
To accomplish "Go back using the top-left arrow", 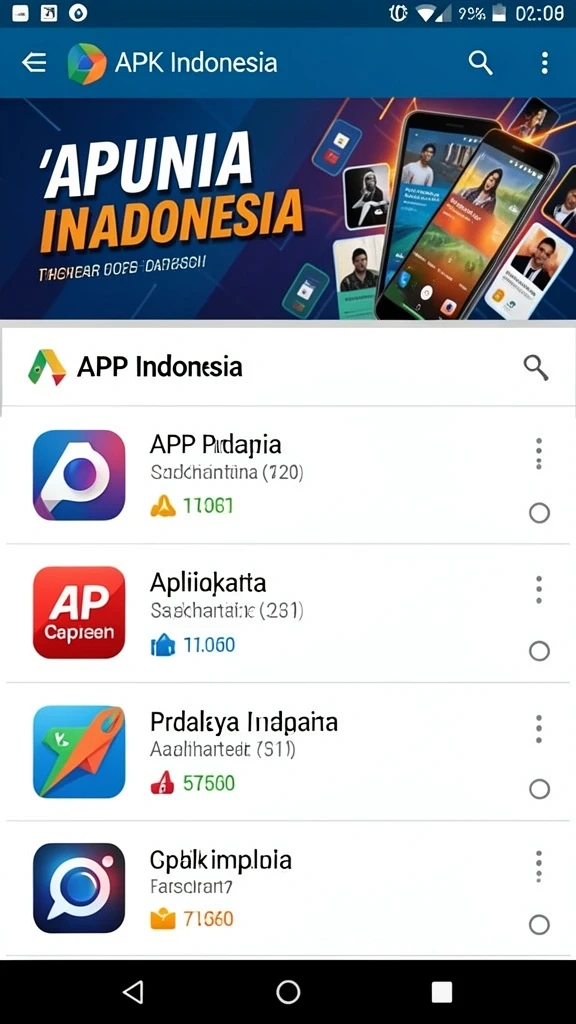I will (33, 63).
